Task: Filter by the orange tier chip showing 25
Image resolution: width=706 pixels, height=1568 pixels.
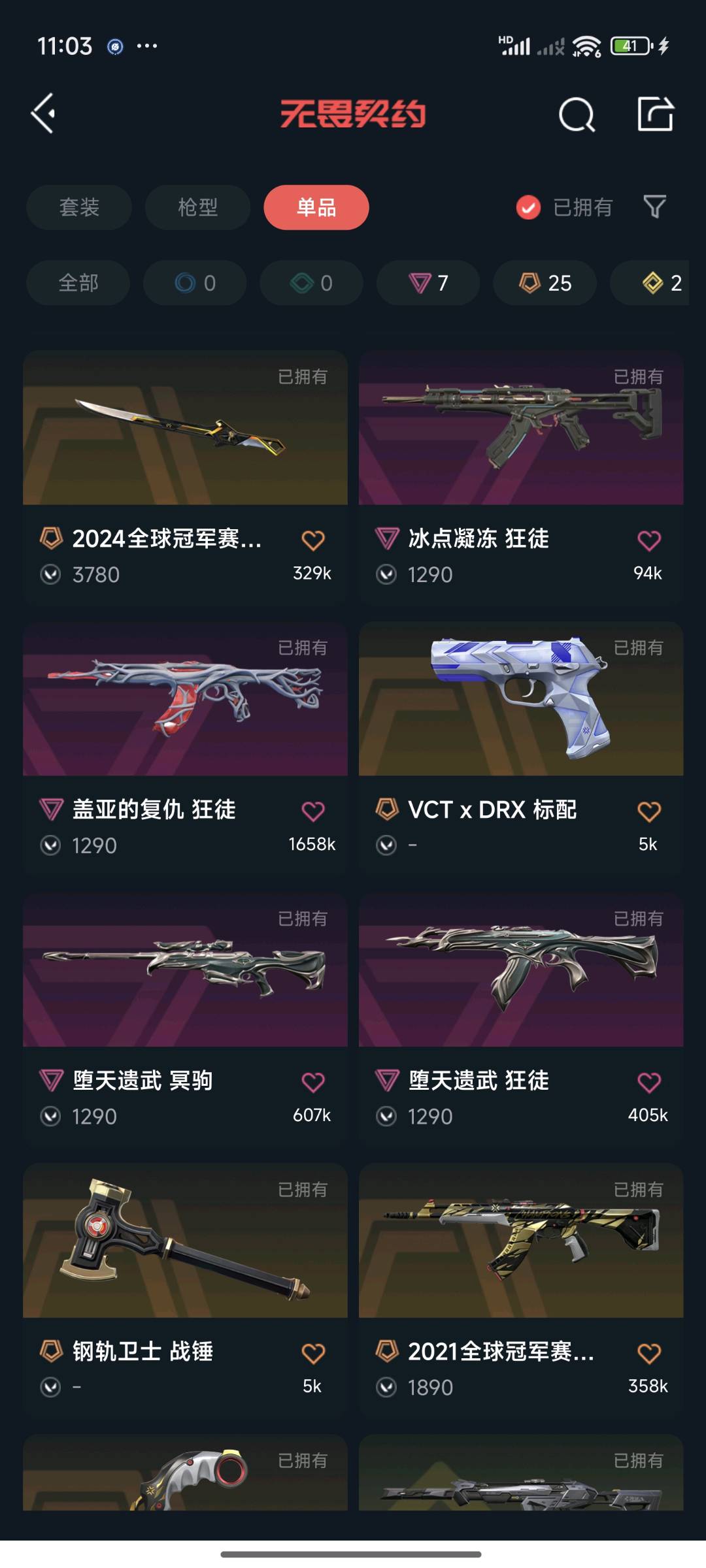Action: click(545, 283)
